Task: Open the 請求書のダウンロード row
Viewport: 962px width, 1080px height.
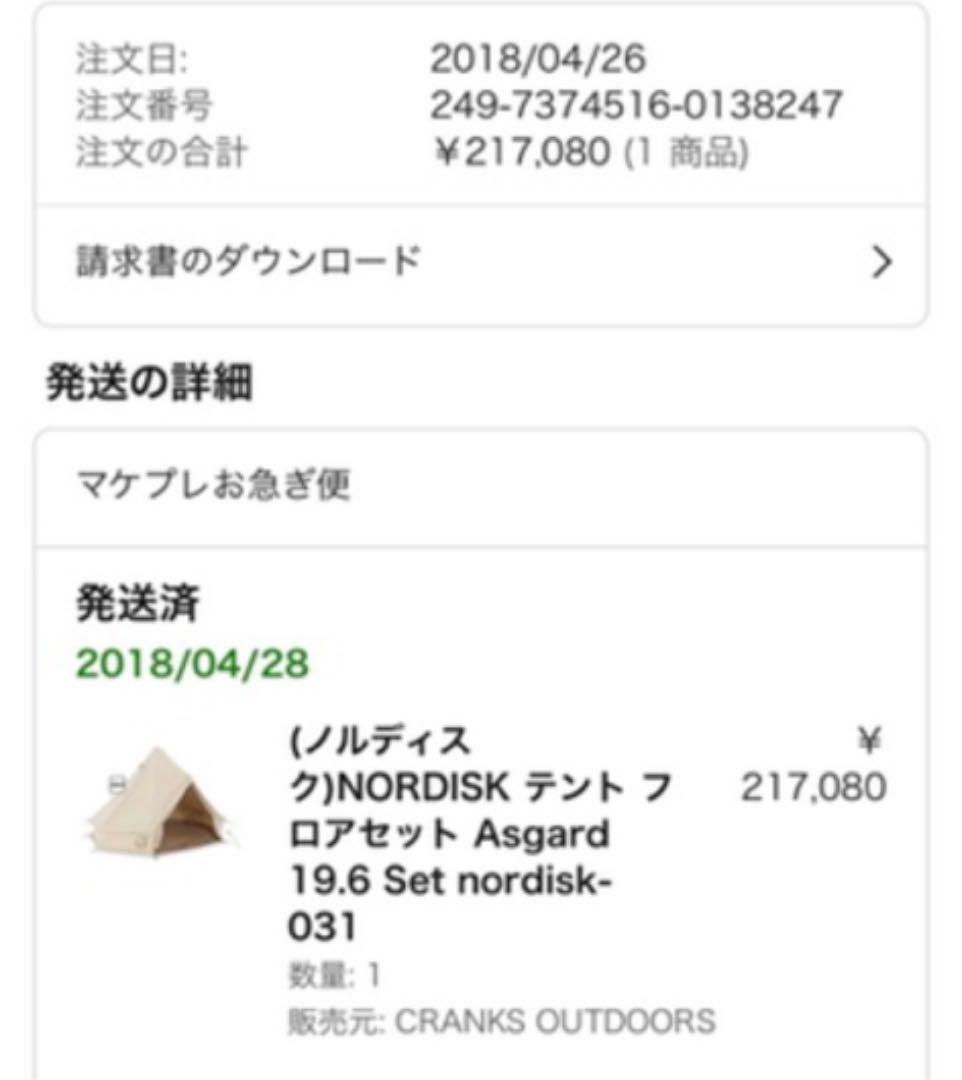Action: pyautogui.click(x=481, y=263)
